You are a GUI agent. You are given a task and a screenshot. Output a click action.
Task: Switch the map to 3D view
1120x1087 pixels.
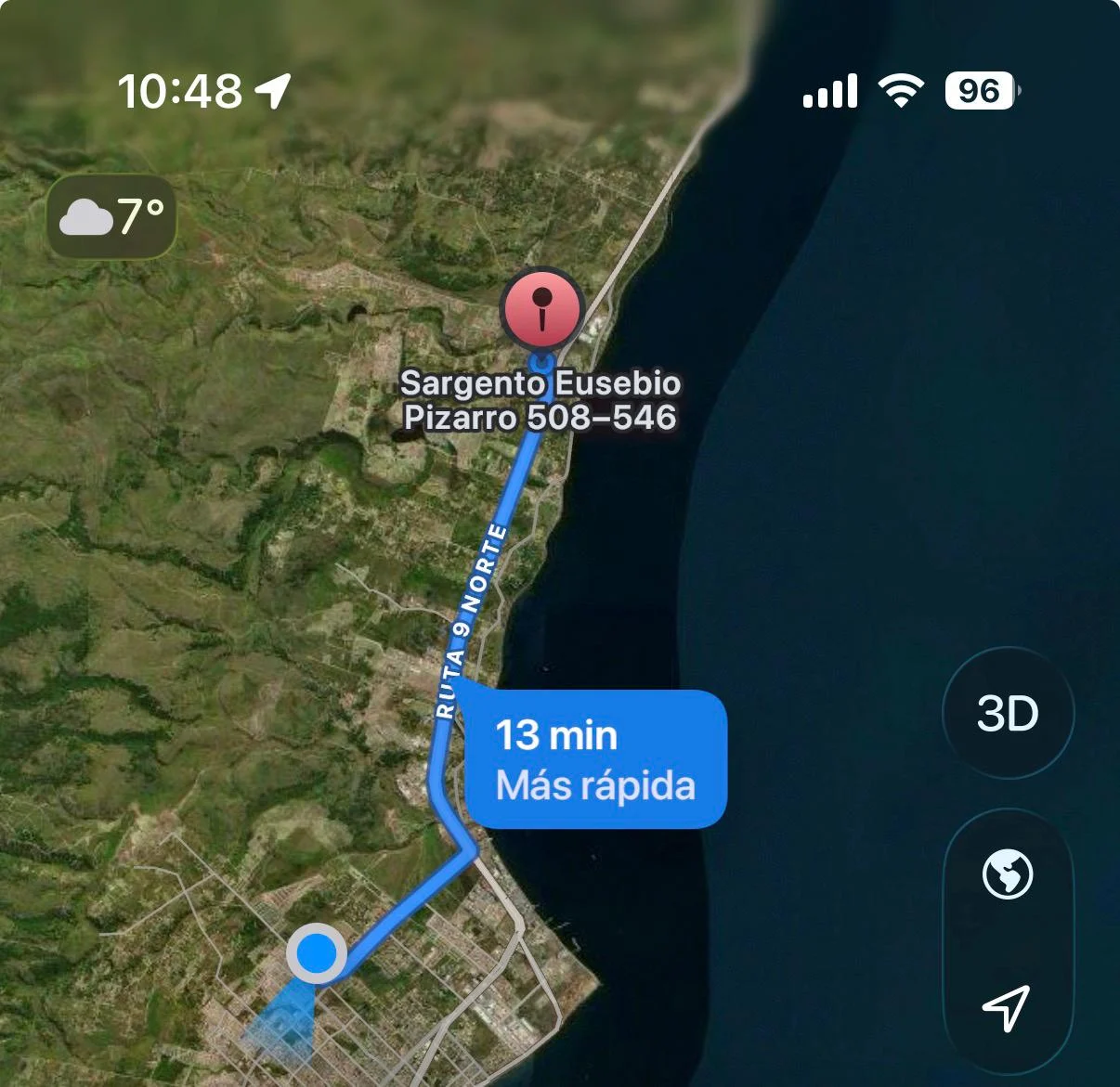1008,714
